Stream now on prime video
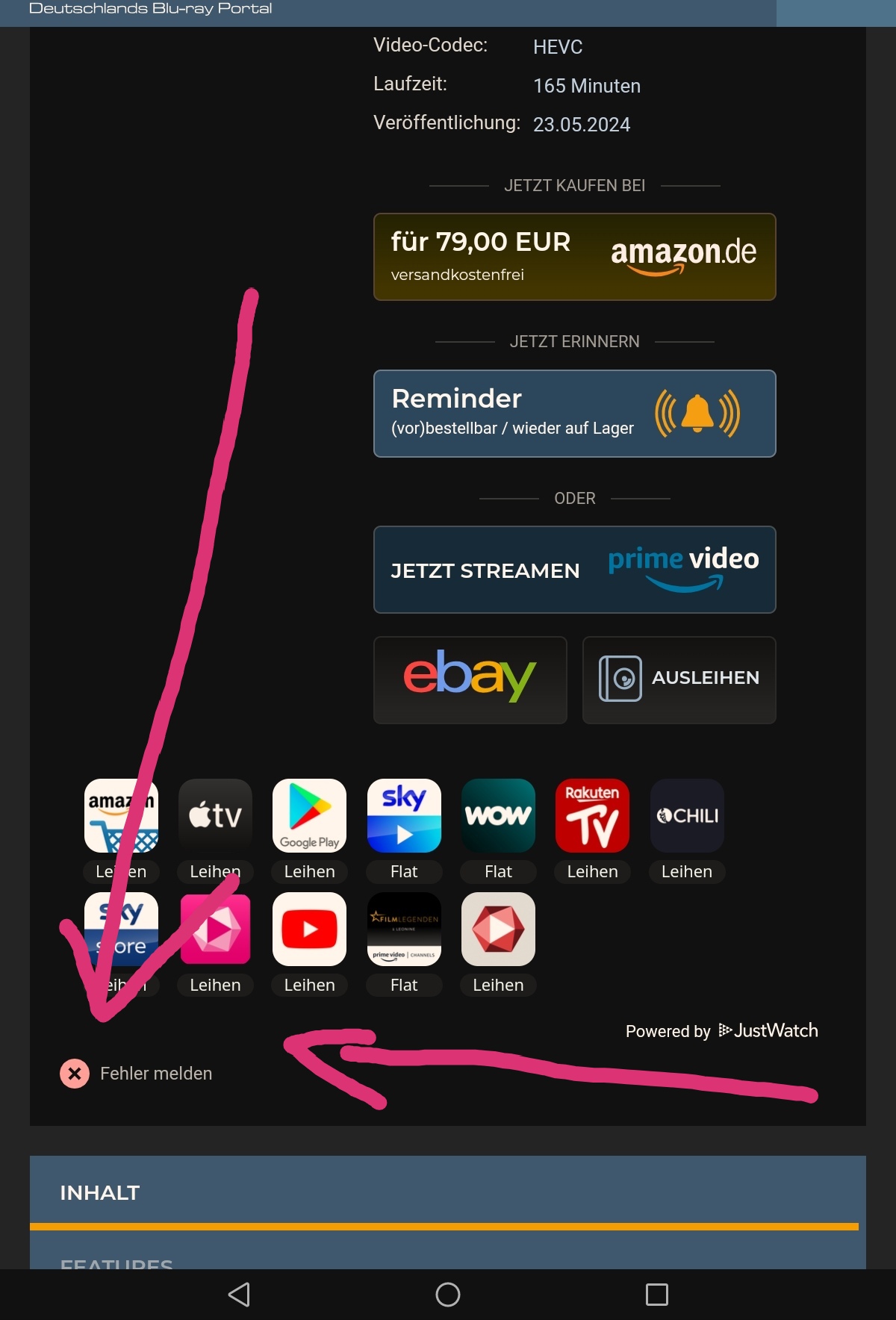The image size is (896, 1320). pos(574,570)
